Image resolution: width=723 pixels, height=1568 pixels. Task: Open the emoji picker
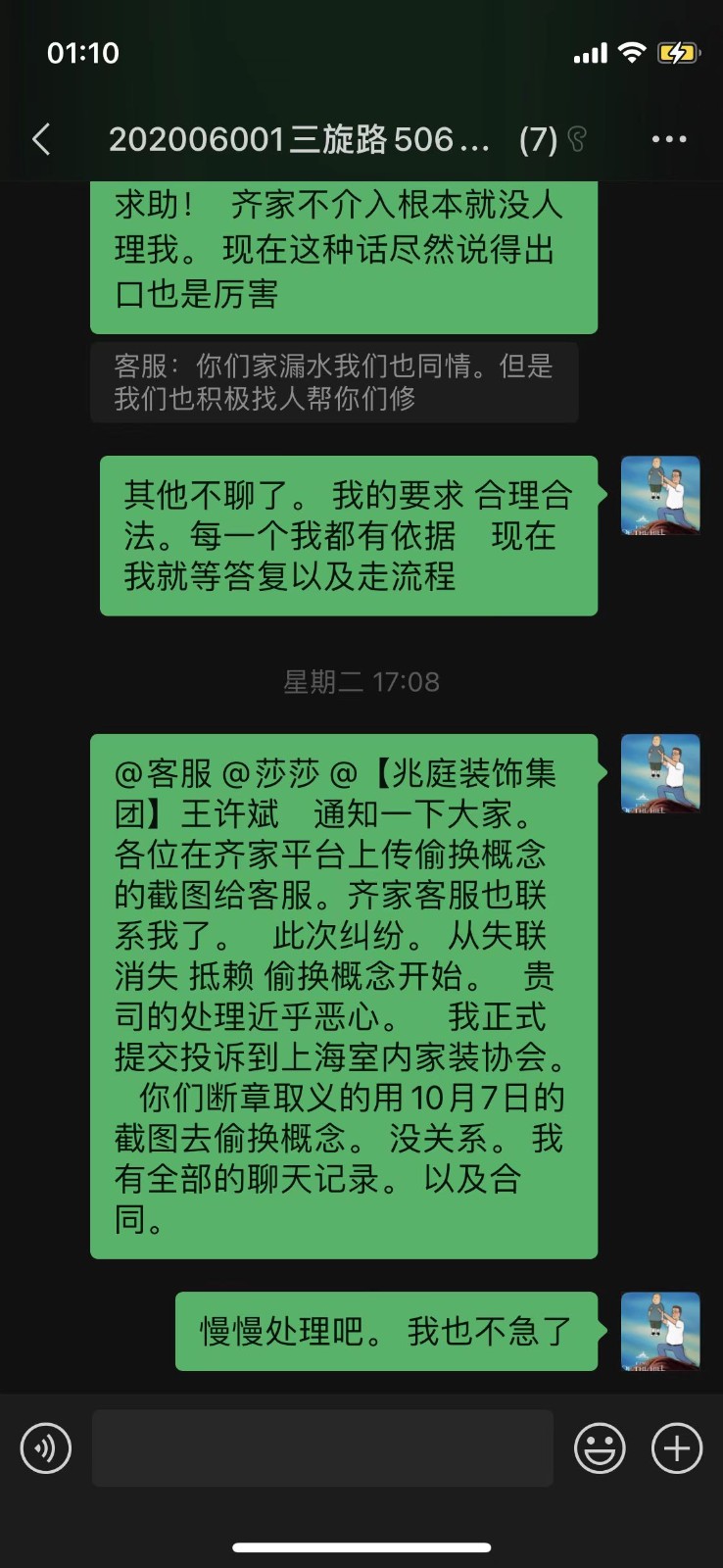click(x=600, y=1447)
